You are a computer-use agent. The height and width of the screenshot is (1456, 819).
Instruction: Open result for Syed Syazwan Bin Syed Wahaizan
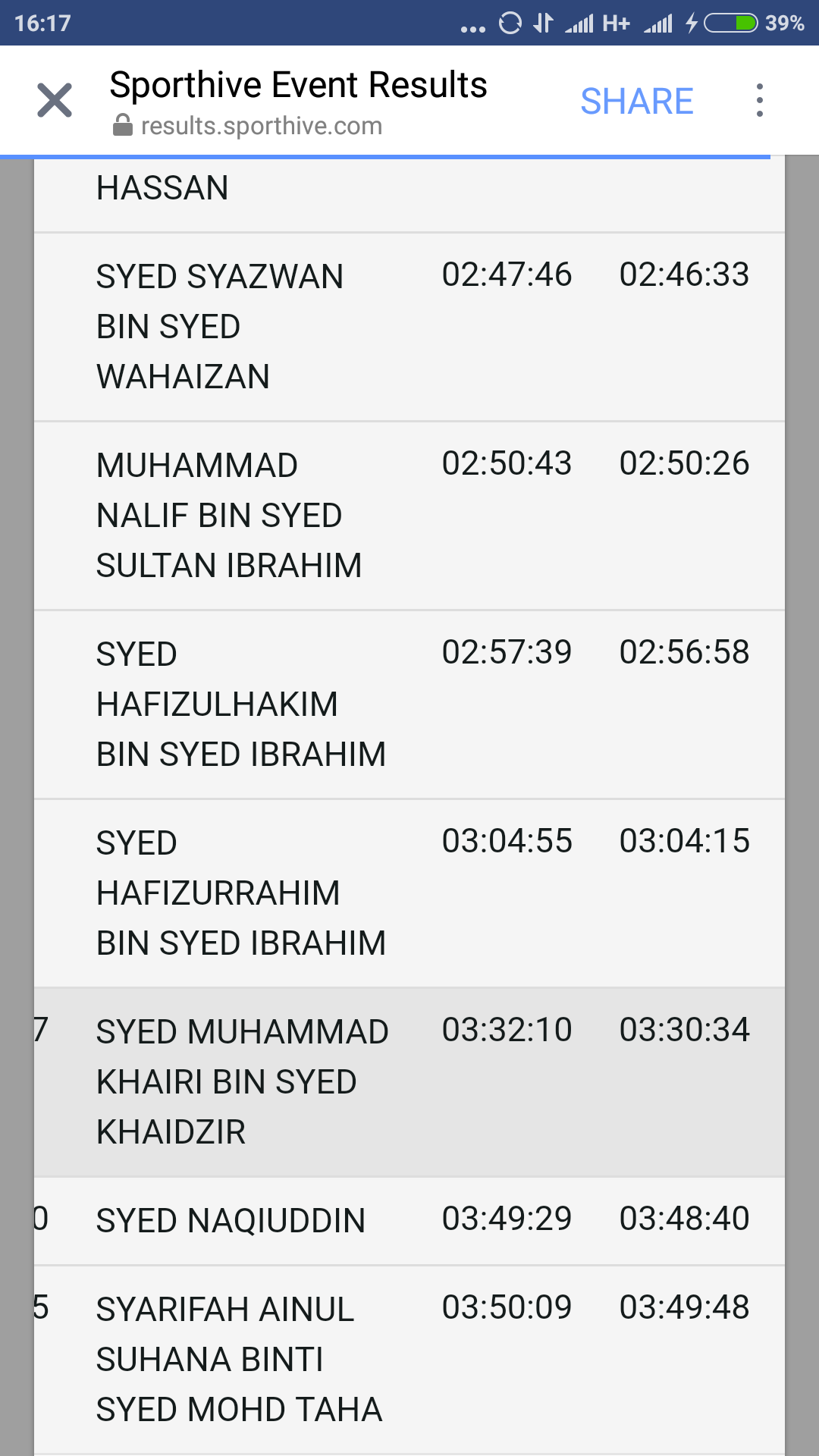click(x=409, y=327)
